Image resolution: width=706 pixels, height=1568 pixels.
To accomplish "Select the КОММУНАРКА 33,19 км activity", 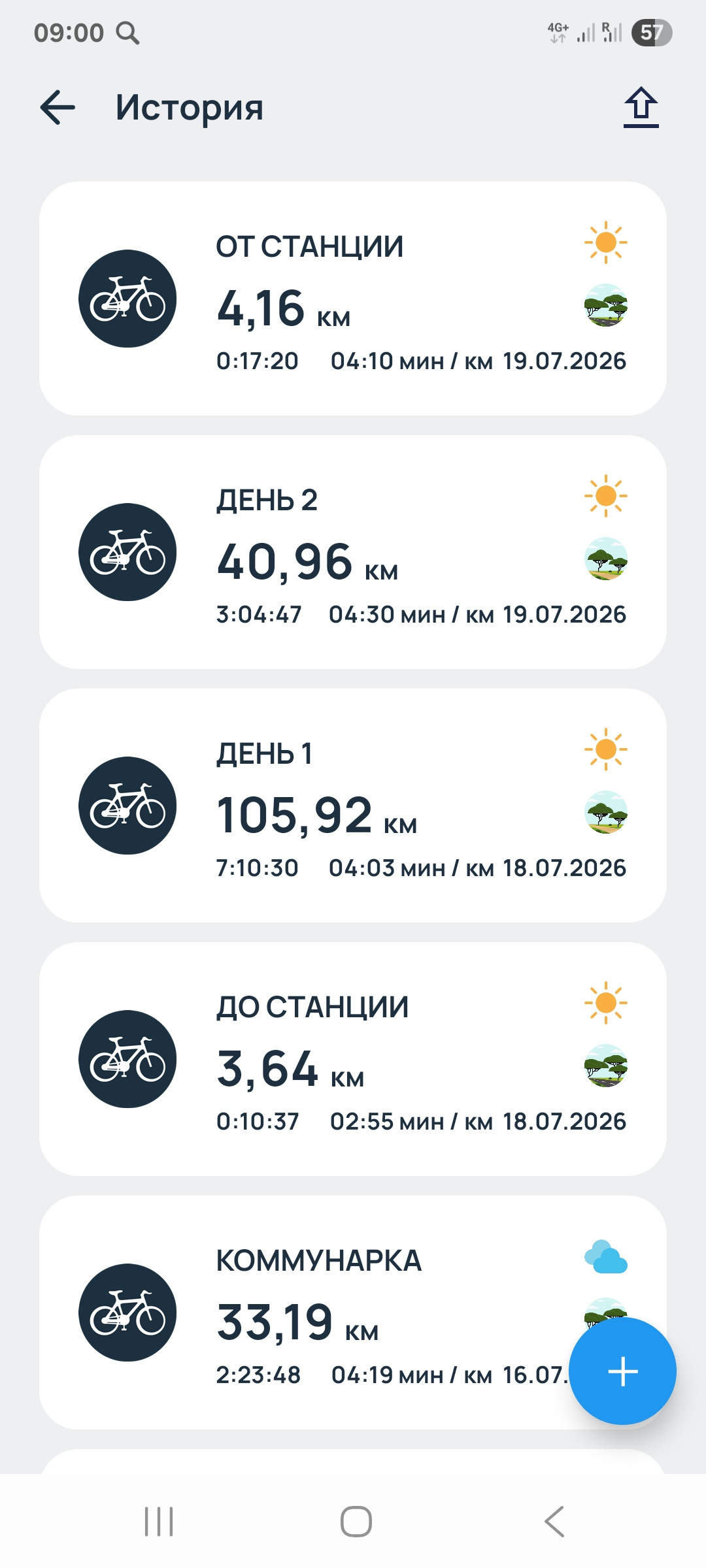I will click(353, 1313).
